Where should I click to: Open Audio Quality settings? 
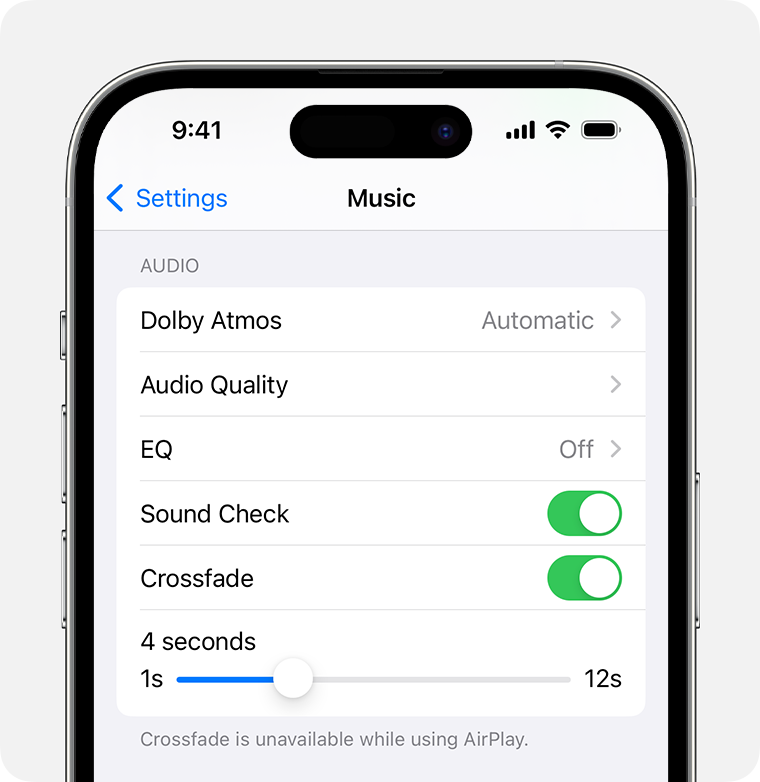[380, 385]
